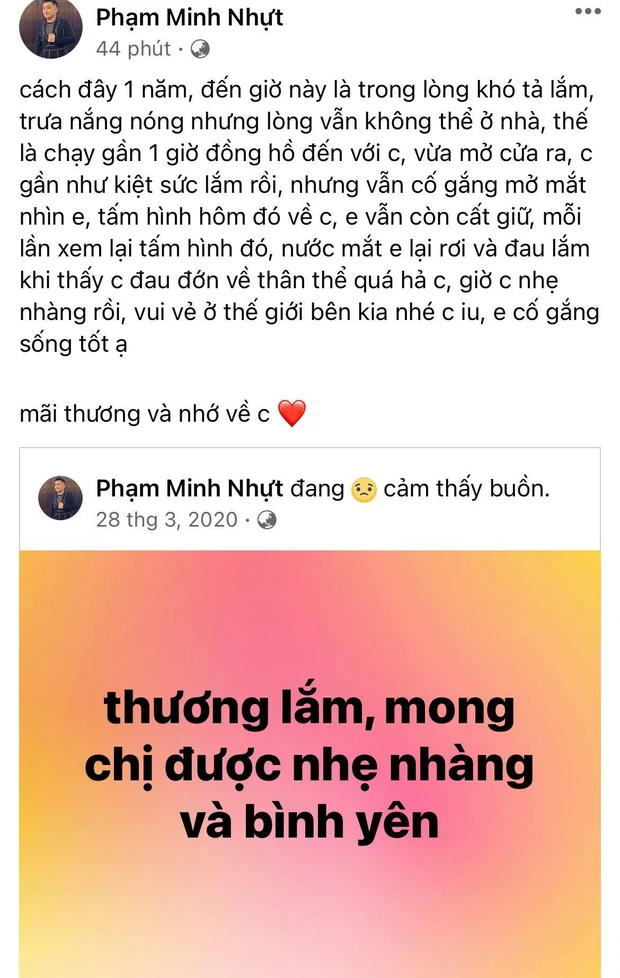Open Phạm Minh Nhựt's profile from top name

(x=190, y=18)
